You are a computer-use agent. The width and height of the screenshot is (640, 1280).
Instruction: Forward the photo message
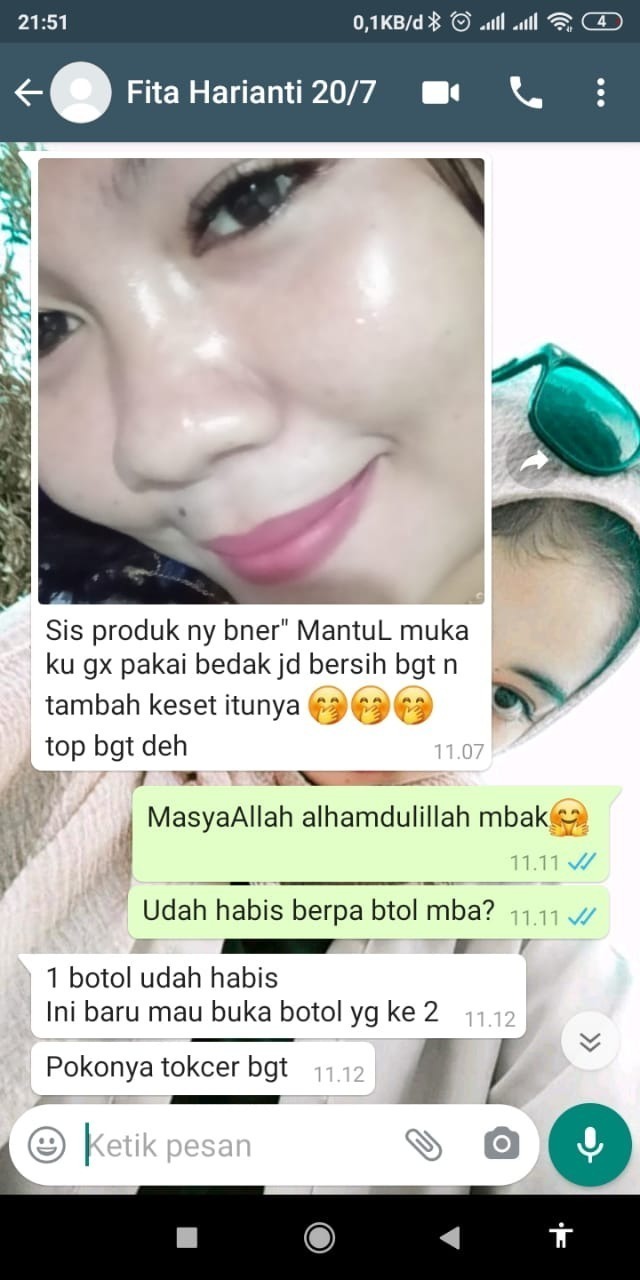[x=534, y=461]
